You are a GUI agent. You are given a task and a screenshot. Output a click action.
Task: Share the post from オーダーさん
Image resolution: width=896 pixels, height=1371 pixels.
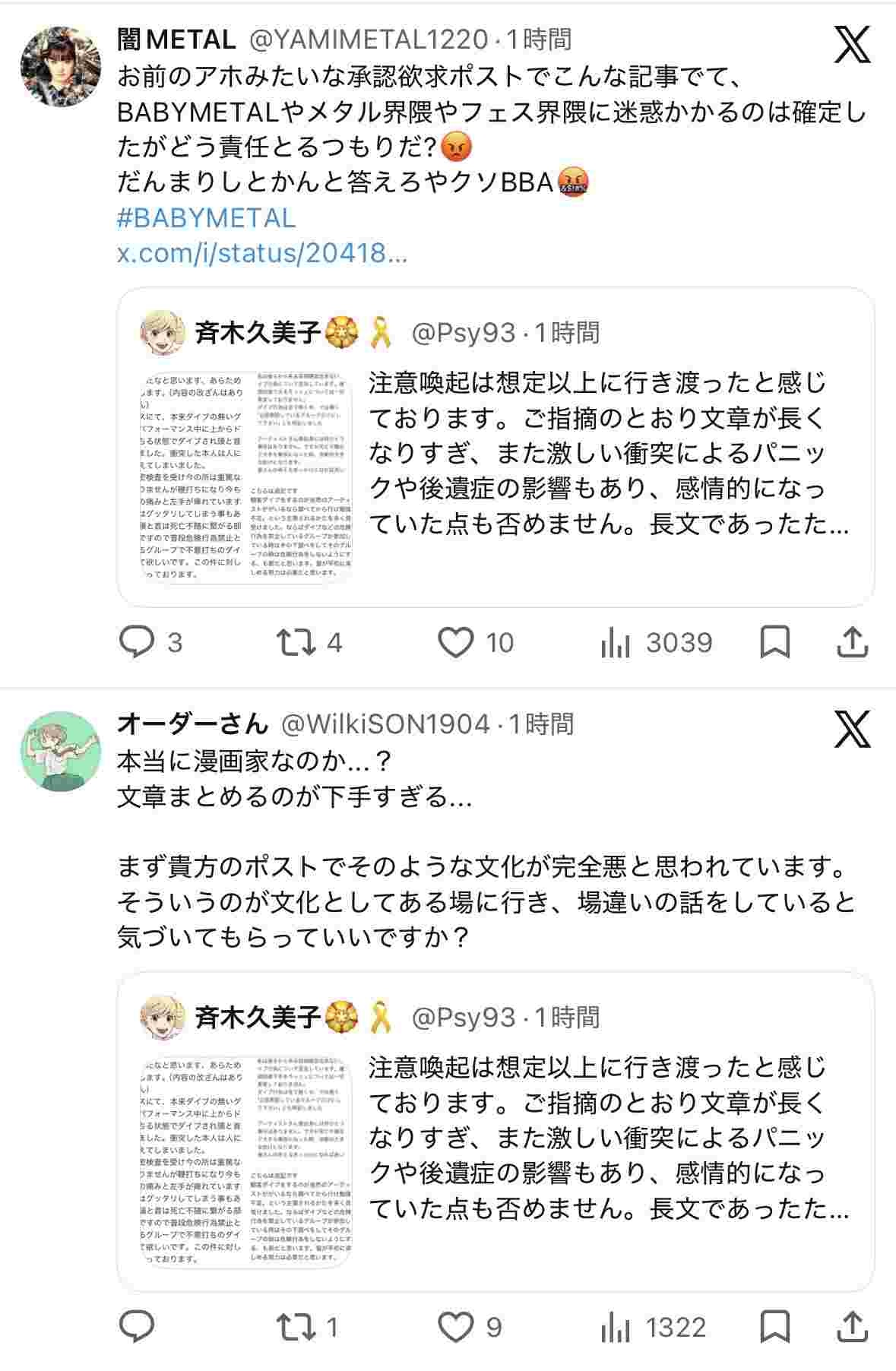[852, 1327]
